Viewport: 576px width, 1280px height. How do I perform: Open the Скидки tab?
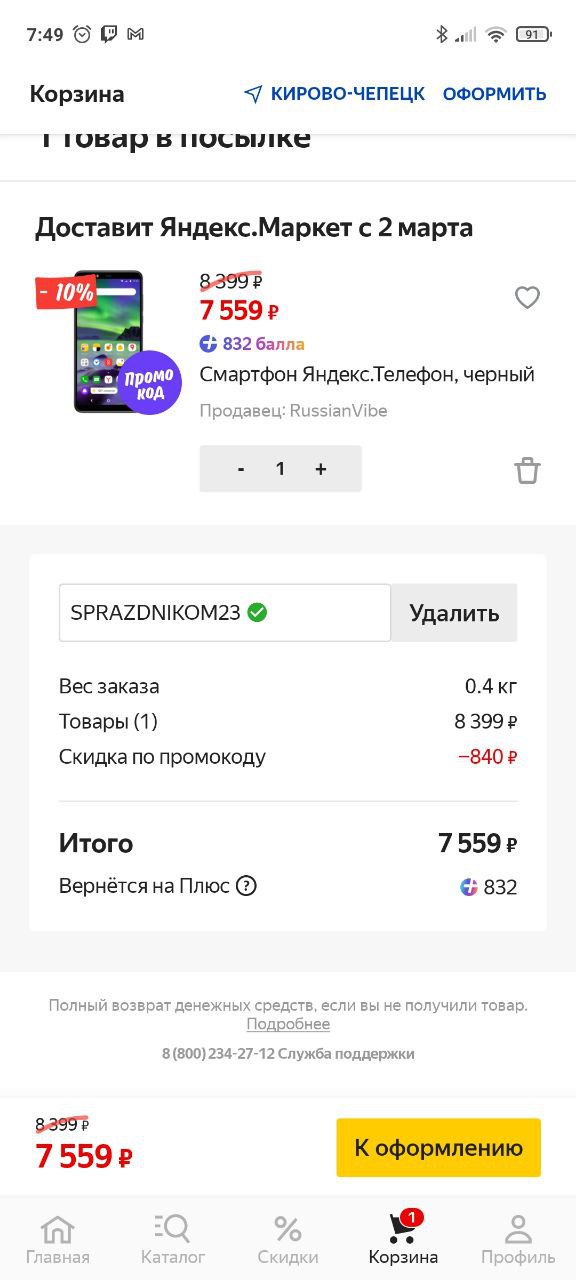click(x=288, y=1239)
